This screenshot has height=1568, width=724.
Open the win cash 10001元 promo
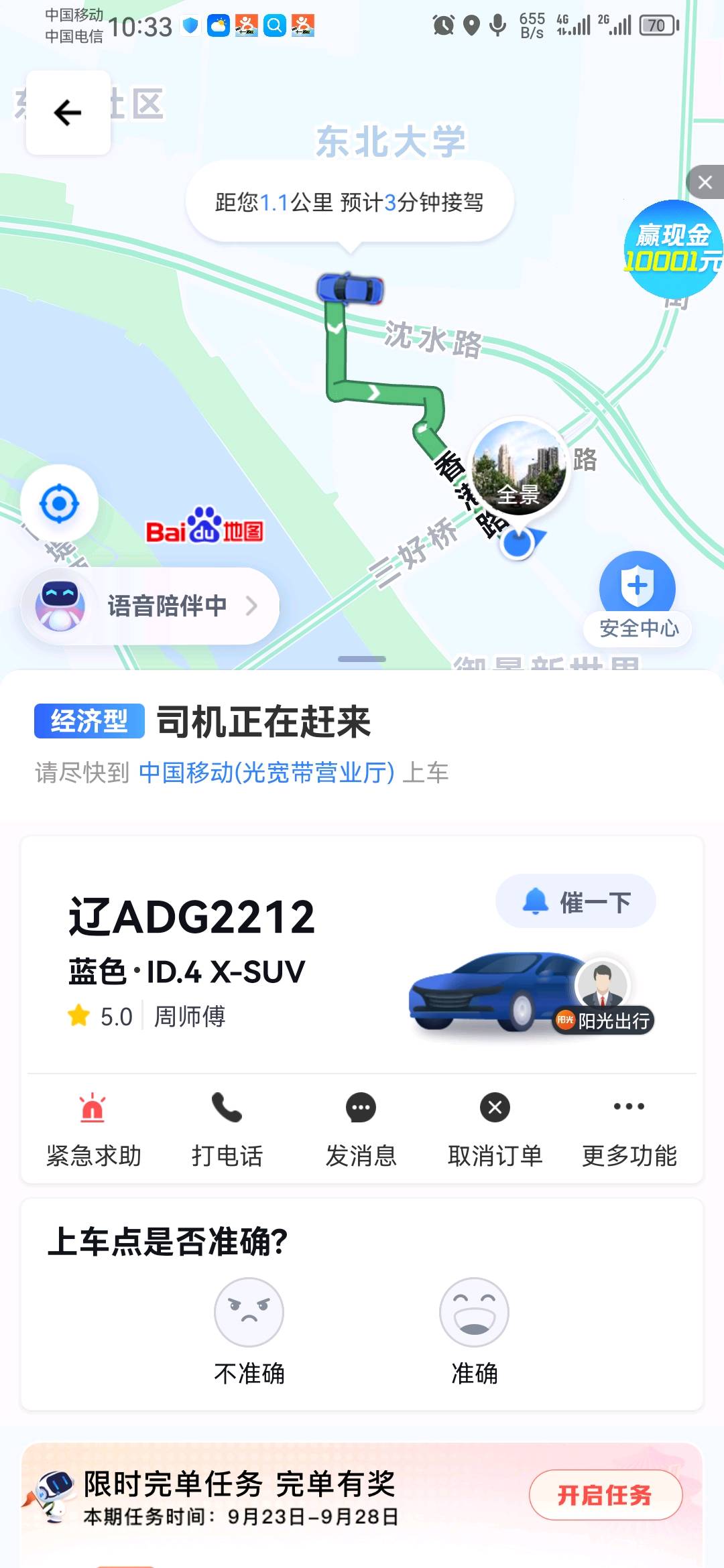[672, 249]
